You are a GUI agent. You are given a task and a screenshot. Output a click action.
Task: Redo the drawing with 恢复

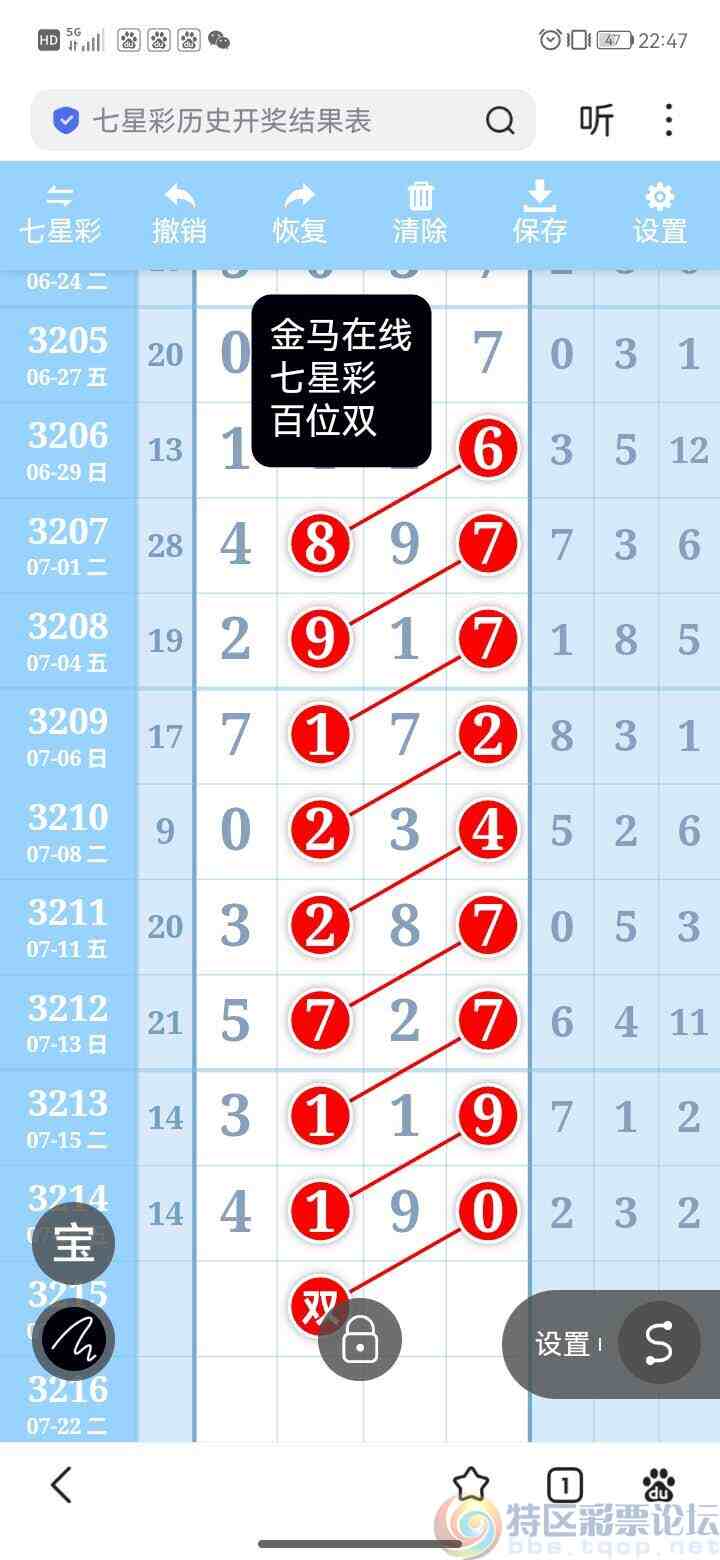[x=300, y=214]
